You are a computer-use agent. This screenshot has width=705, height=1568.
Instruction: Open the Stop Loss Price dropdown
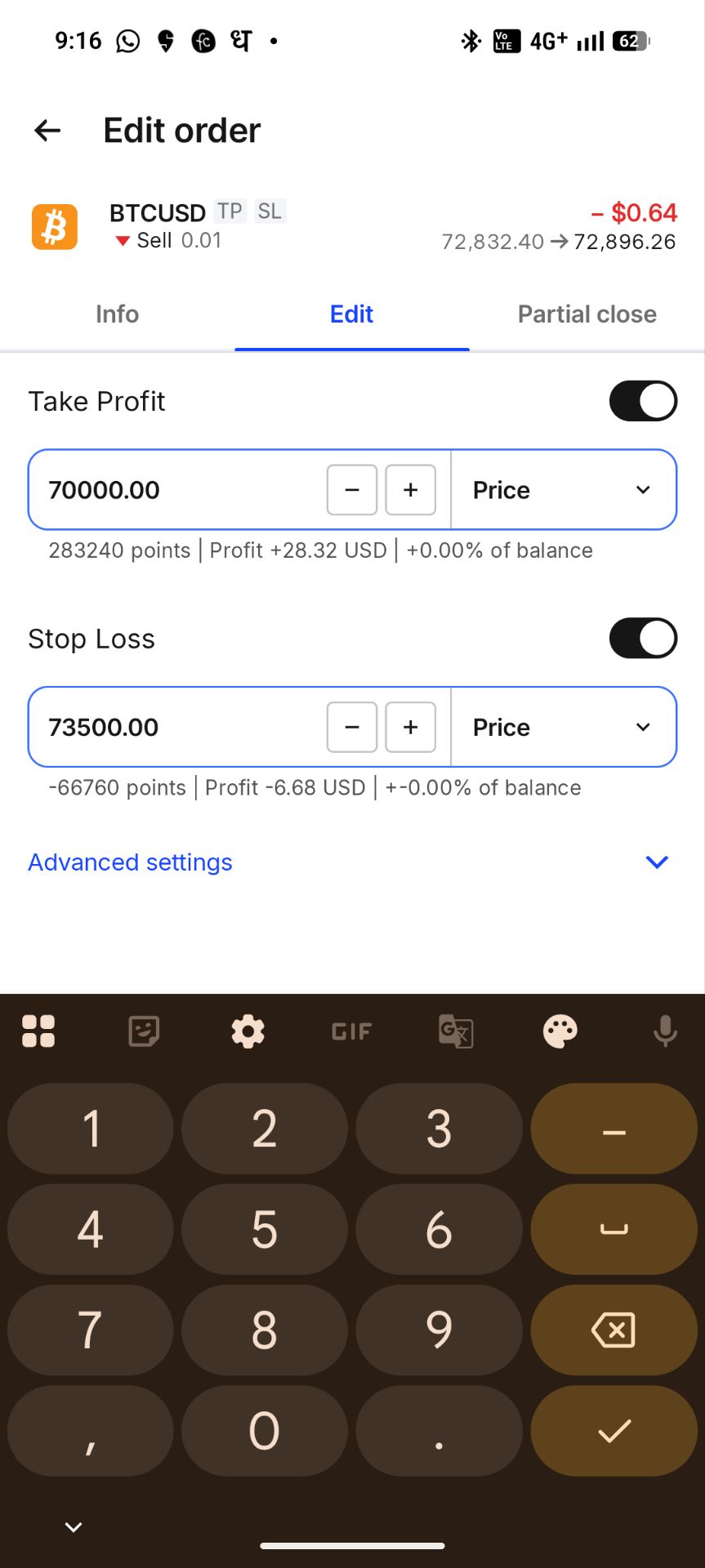[x=564, y=727]
